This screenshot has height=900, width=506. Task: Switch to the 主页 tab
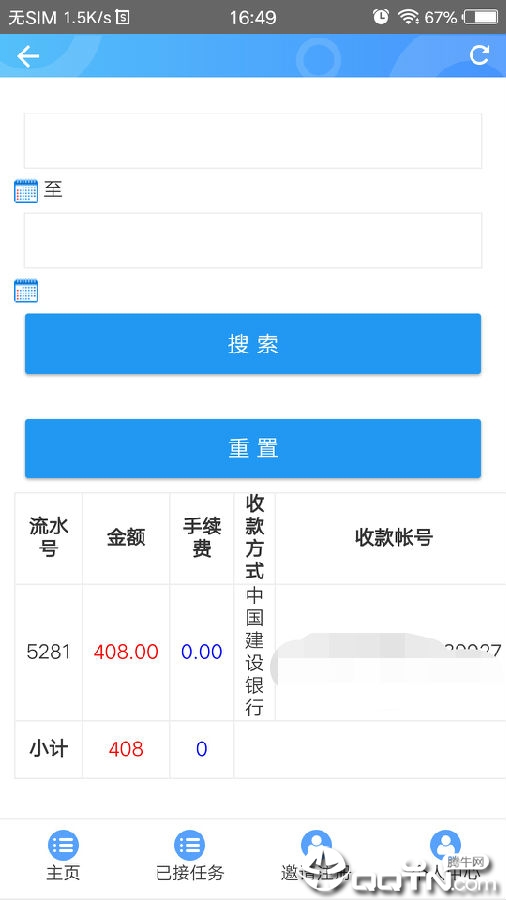(63, 855)
